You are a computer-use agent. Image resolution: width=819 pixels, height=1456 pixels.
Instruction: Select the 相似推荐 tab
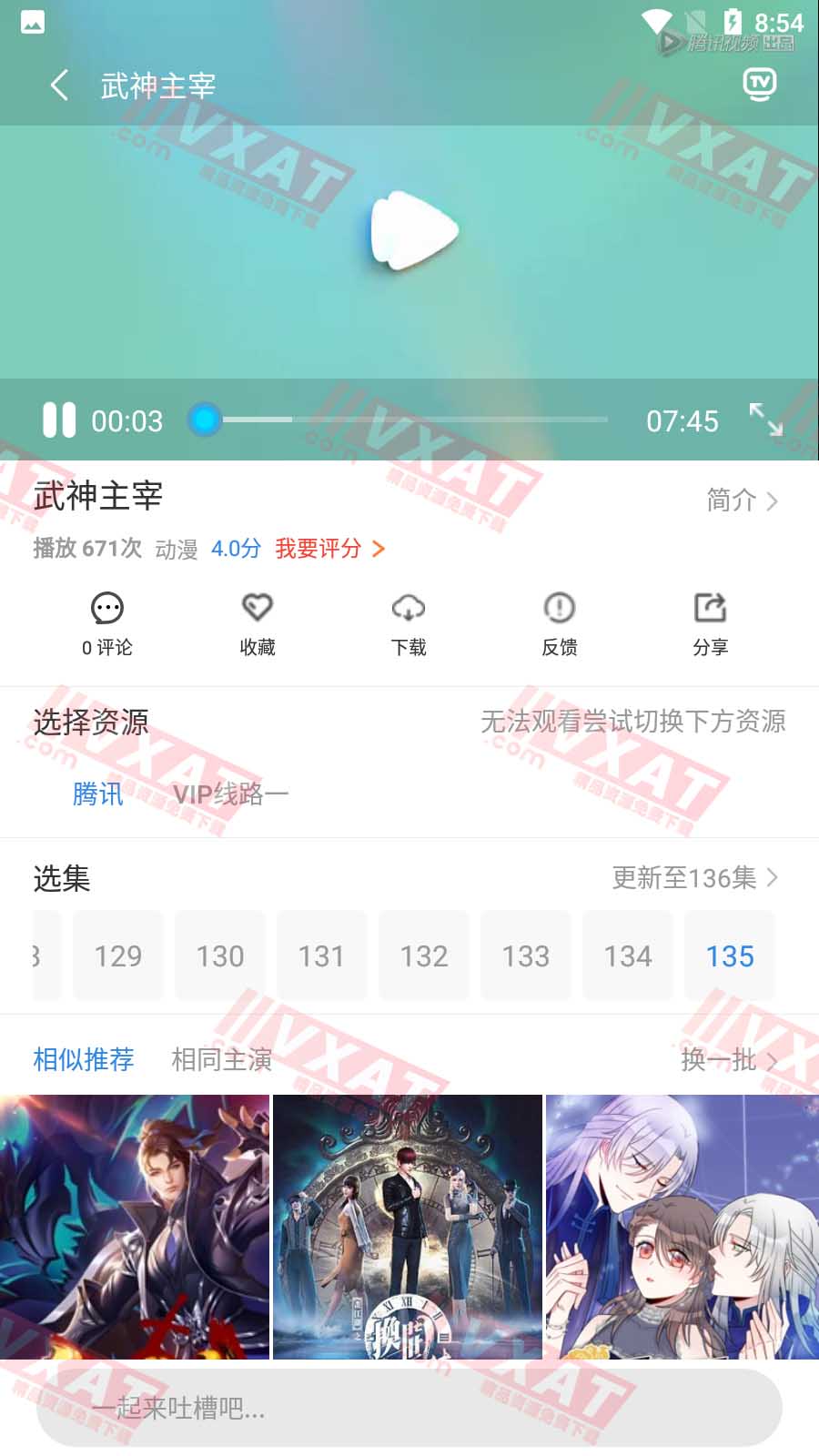pyautogui.click(x=83, y=1059)
